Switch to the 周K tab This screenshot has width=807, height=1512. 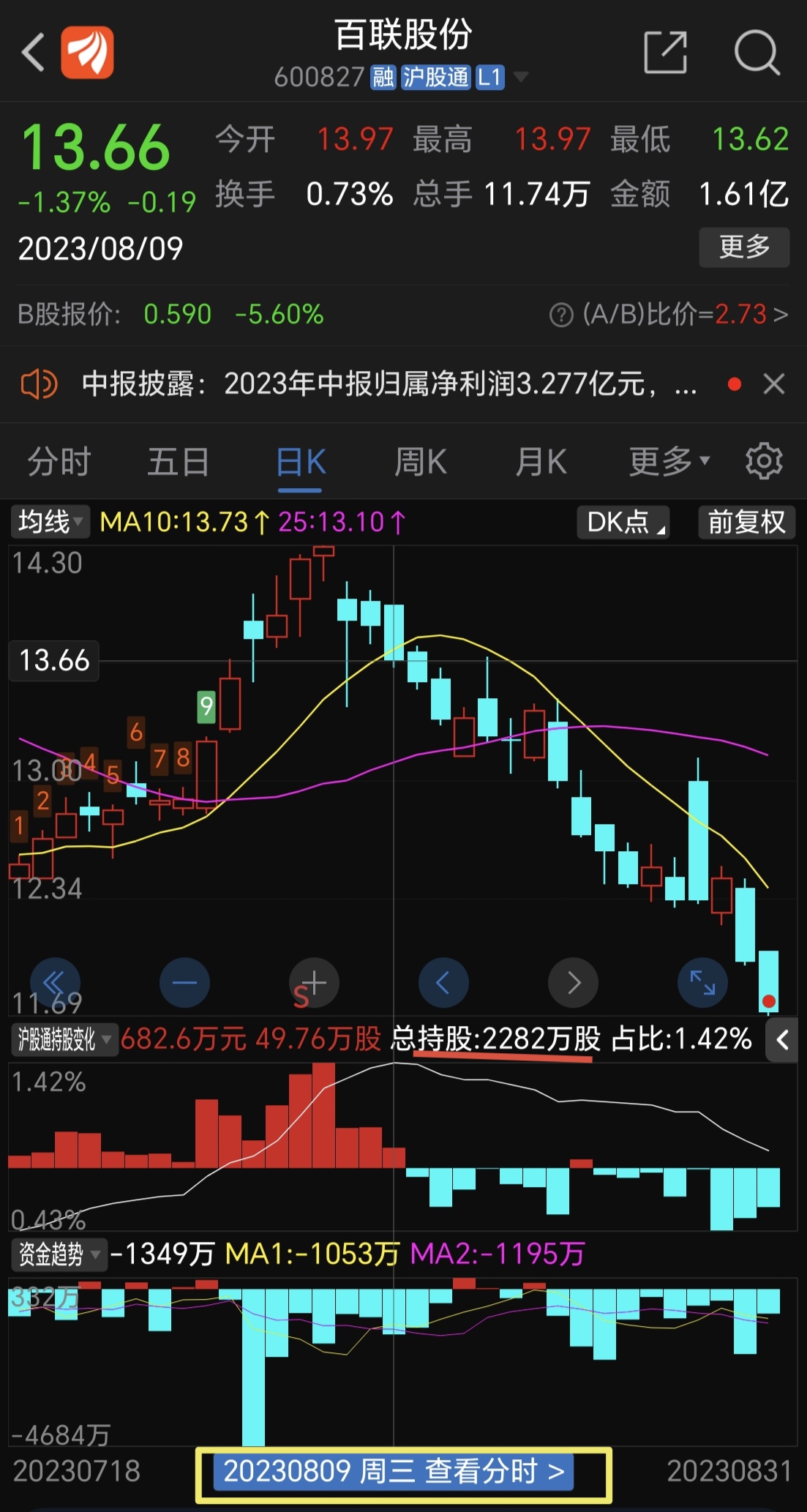click(421, 463)
